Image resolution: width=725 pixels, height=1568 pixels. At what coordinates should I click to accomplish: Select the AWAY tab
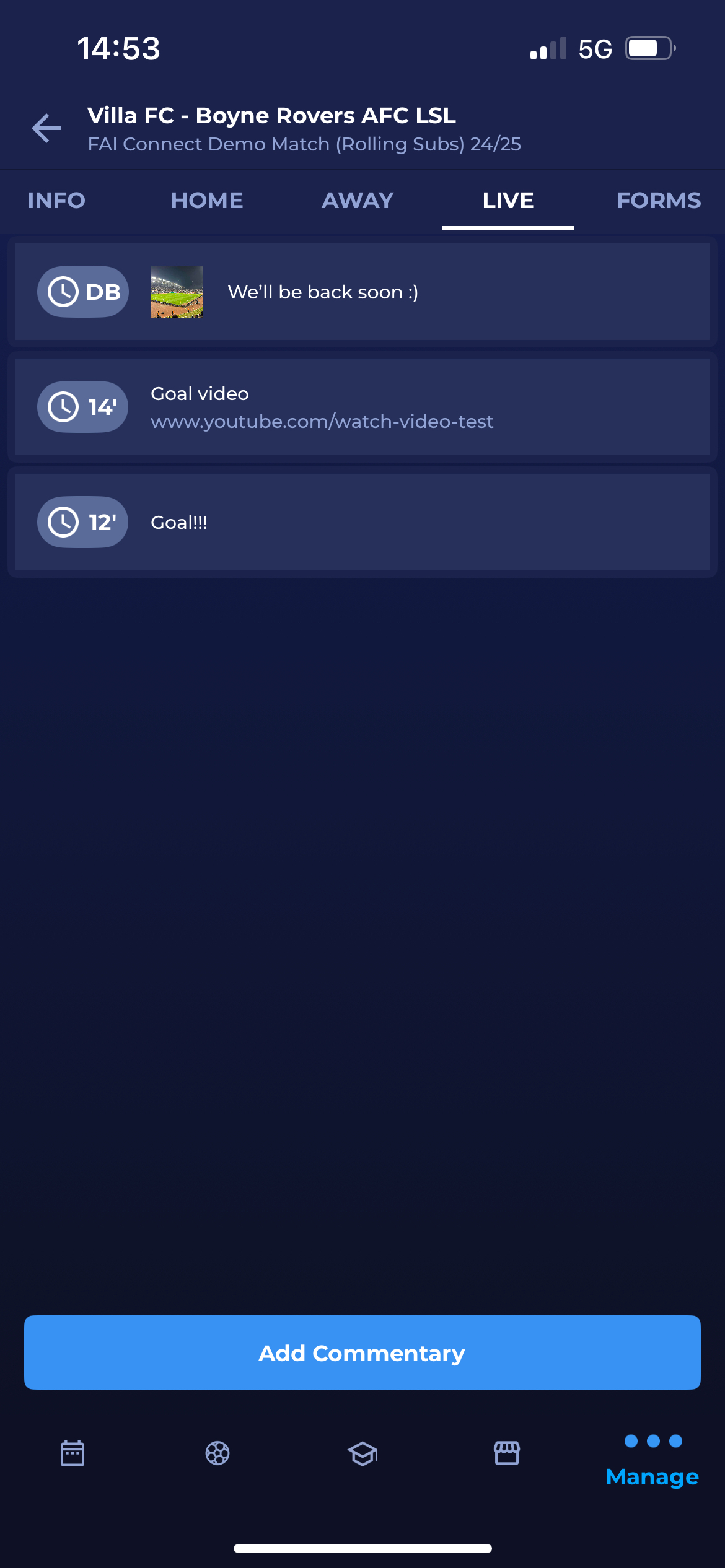tap(358, 201)
